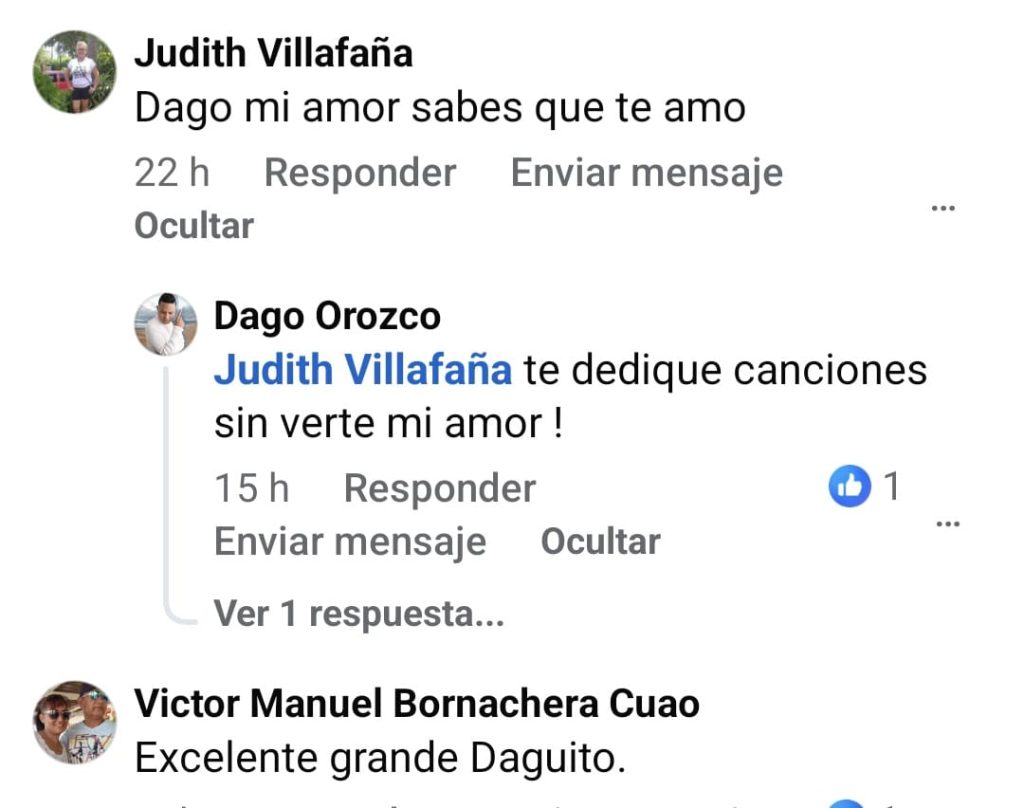
Task: Reply to Dago Orozco's comment
Action: [440, 489]
